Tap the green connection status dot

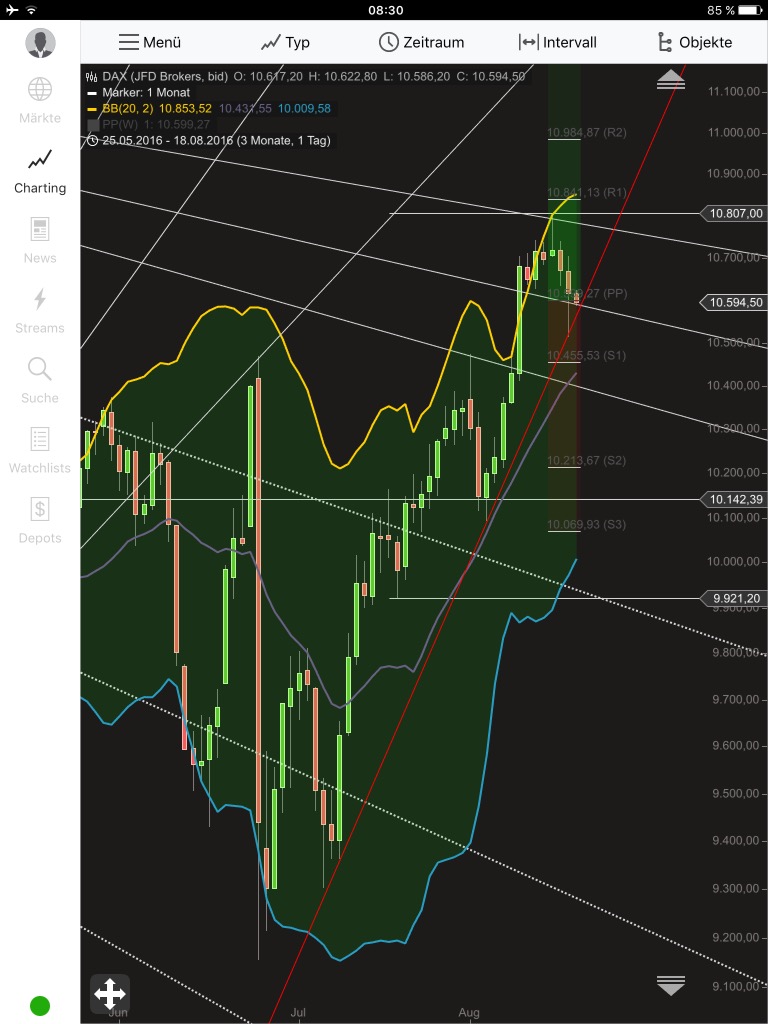(40, 1005)
